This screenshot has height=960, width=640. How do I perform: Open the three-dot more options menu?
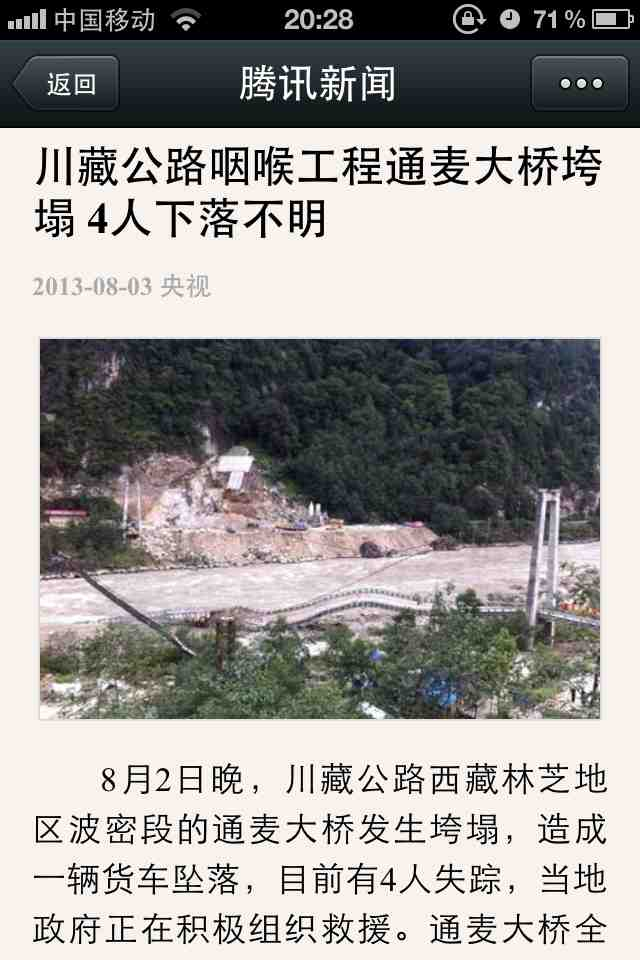580,84
